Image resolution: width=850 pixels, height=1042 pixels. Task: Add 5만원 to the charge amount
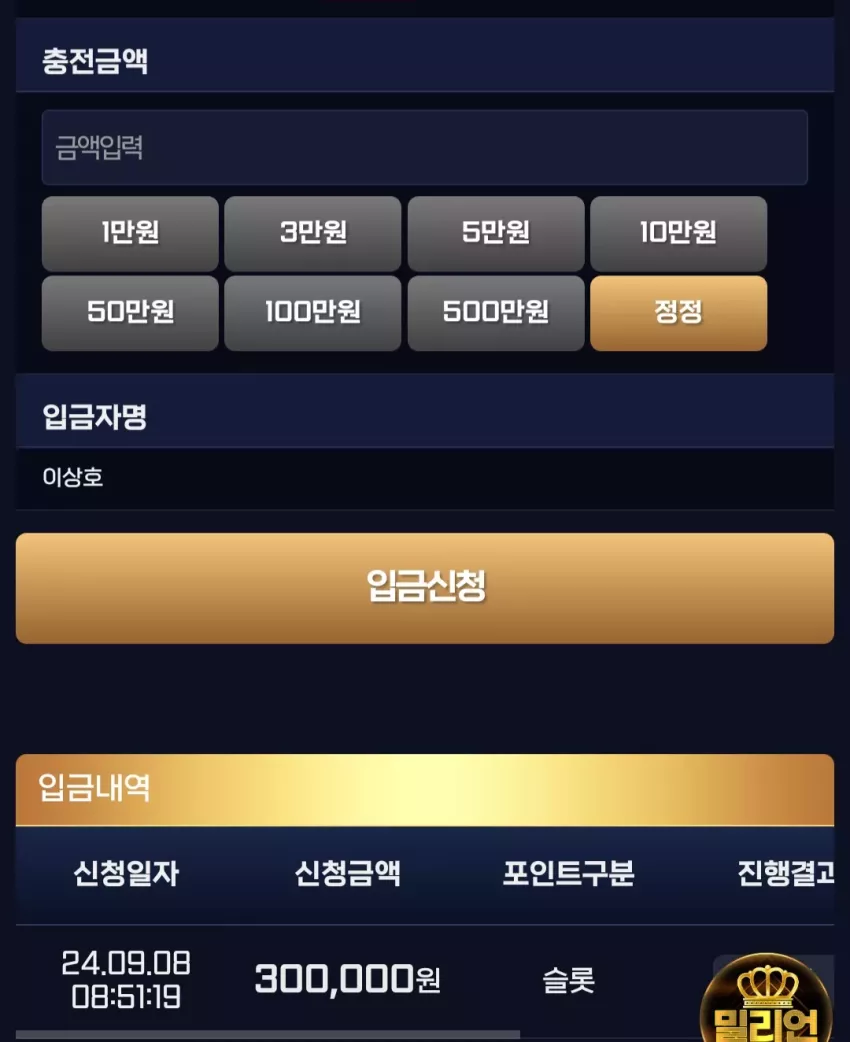pyautogui.click(x=496, y=233)
